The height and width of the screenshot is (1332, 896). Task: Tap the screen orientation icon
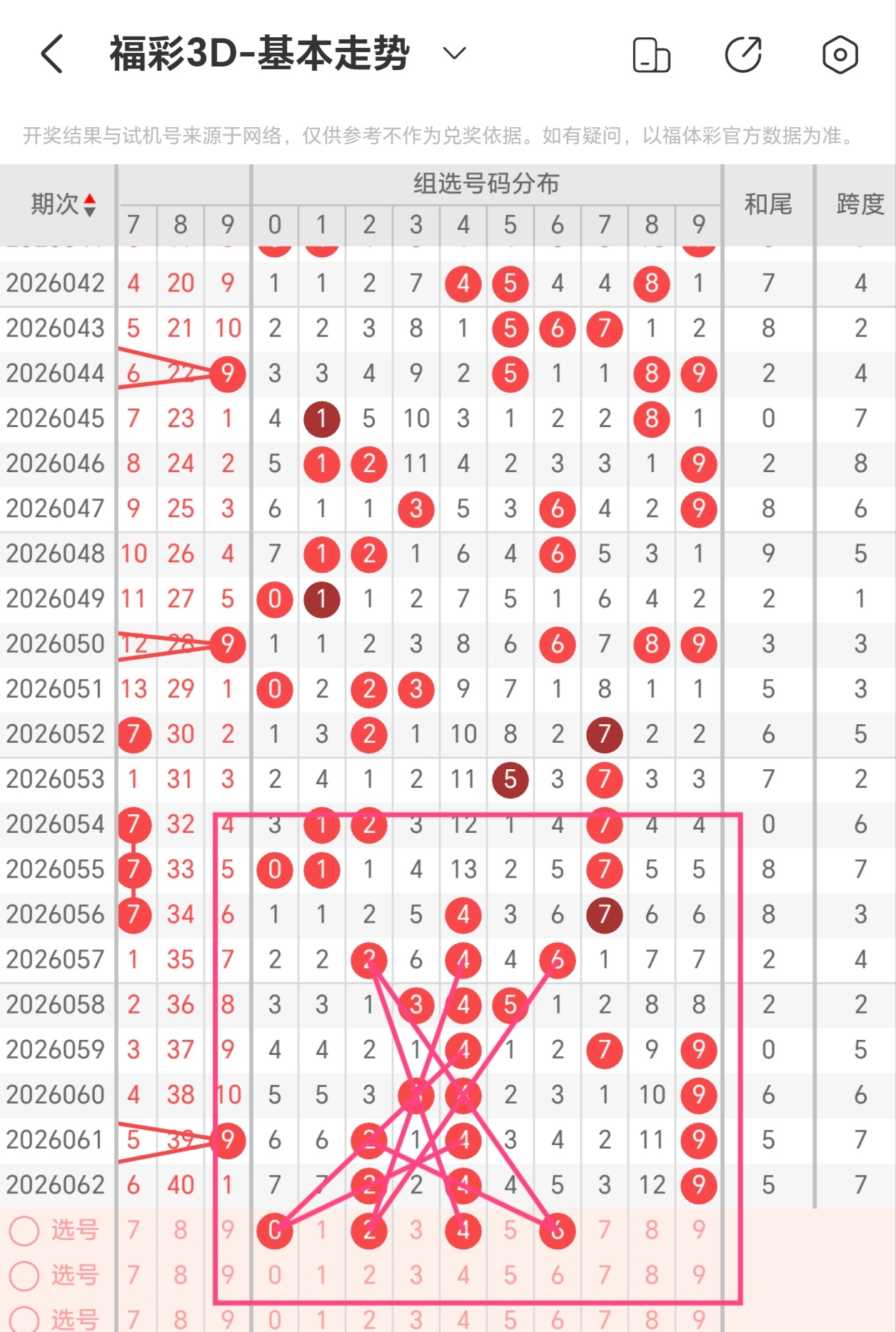click(651, 55)
